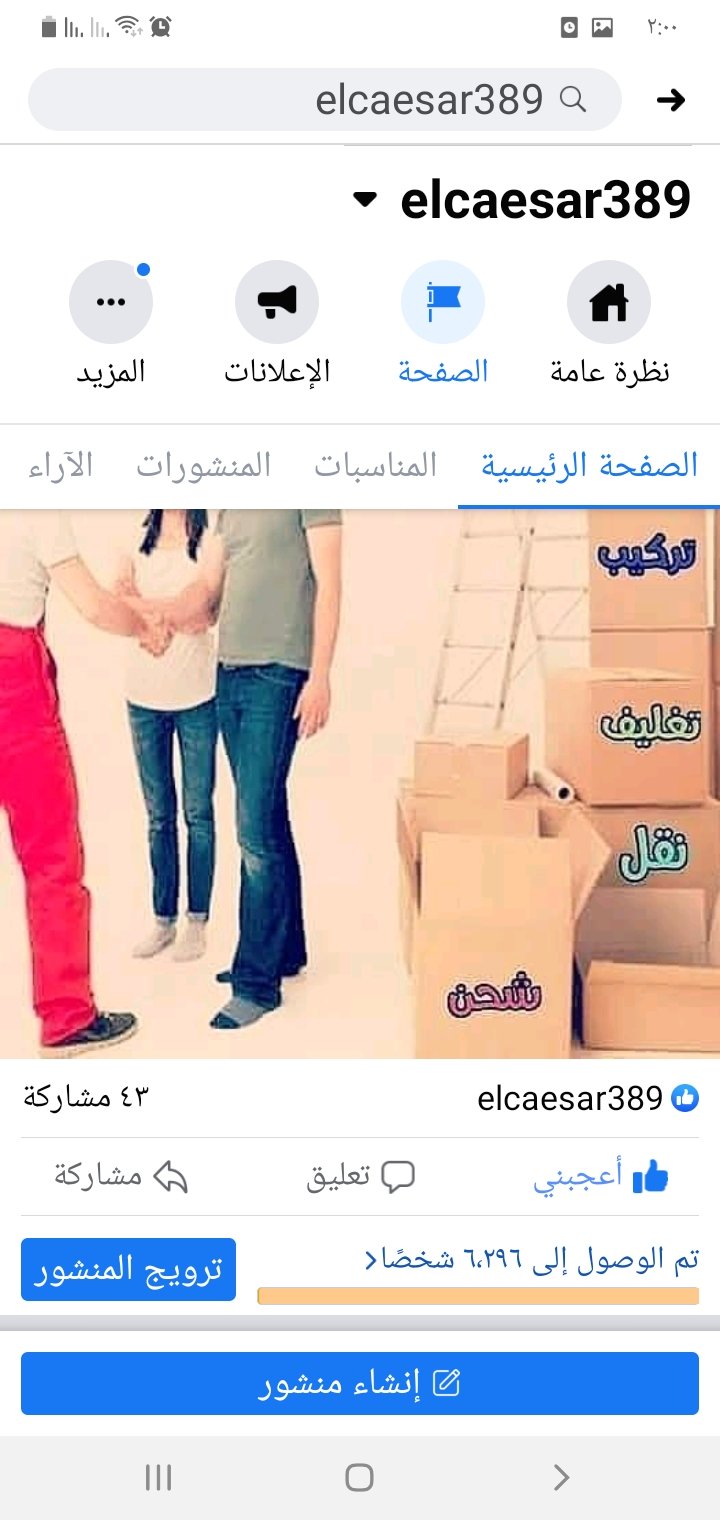The height and width of the screenshot is (1520, 720).
Task: Switch to المنشورات posts tab
Action: tap(204, 466)
